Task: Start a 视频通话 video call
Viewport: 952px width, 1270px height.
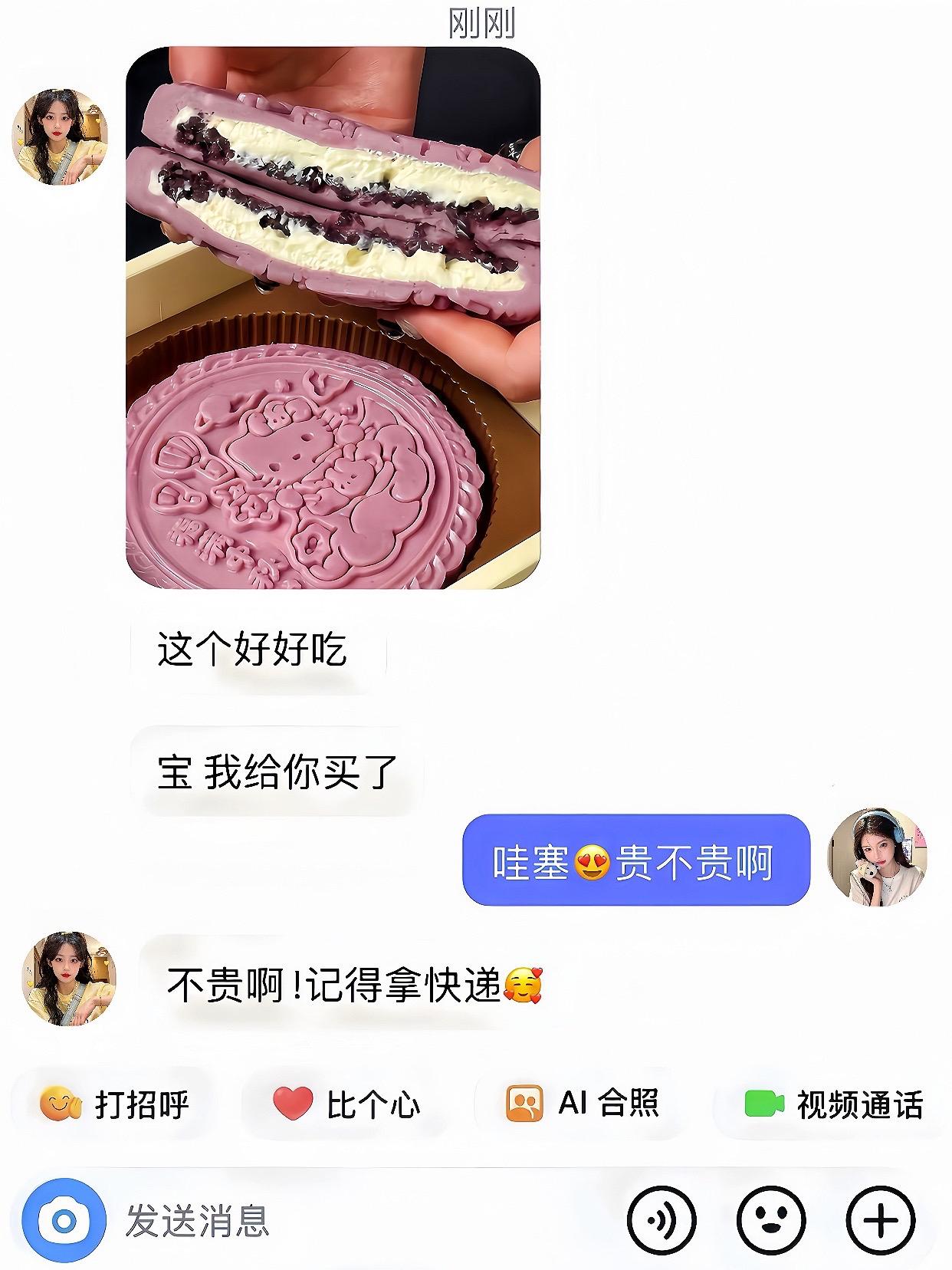Action: pos(833,1104)
